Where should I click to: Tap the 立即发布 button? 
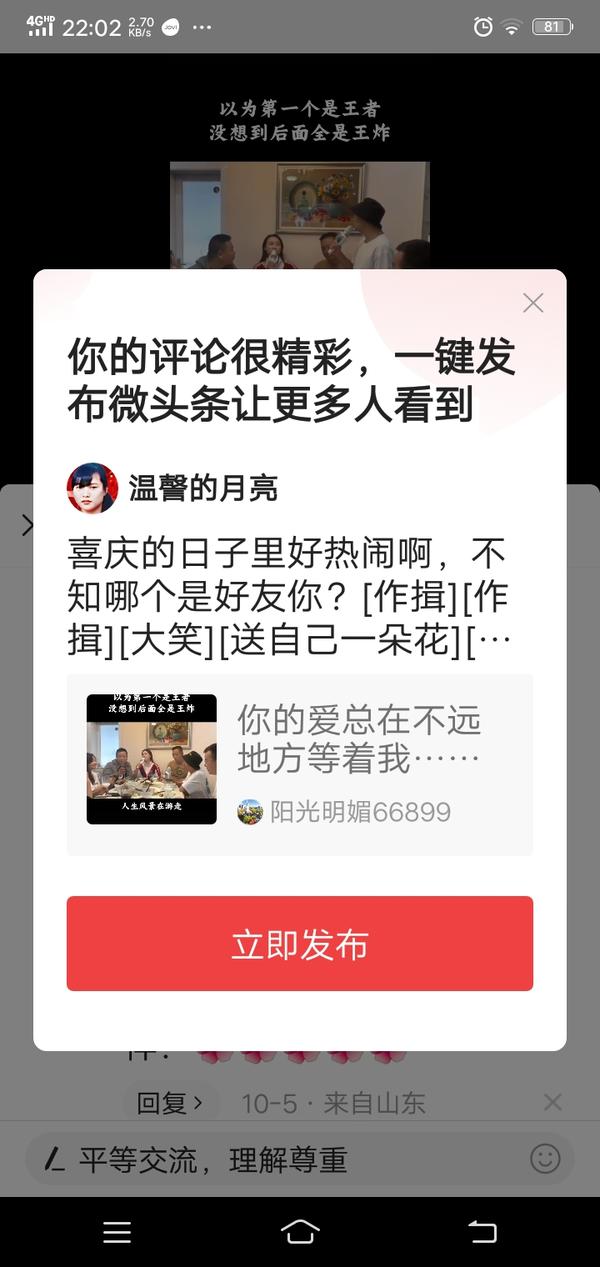(x=300, y=943)
